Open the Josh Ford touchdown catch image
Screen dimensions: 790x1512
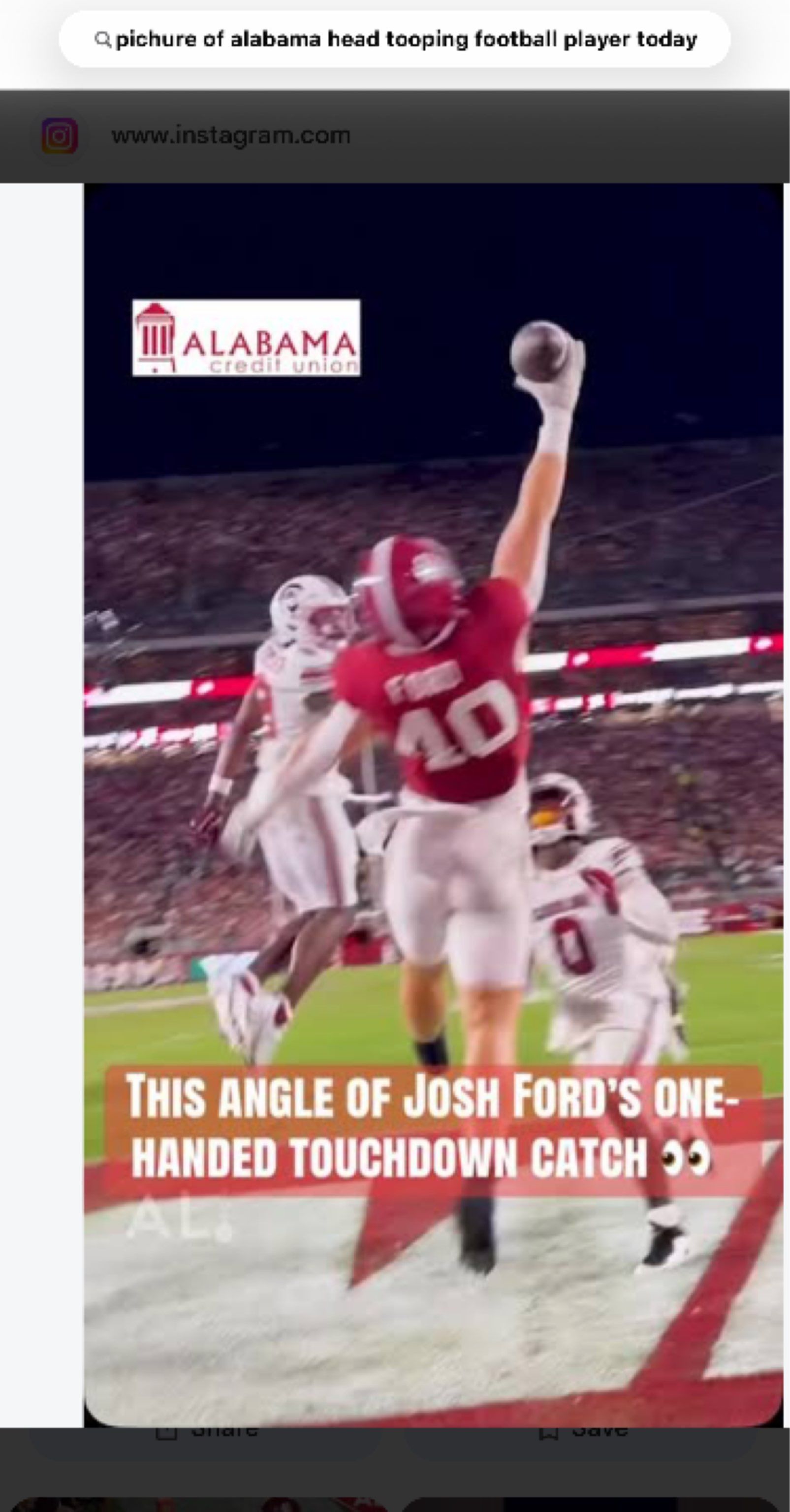(x=433, y=805)
